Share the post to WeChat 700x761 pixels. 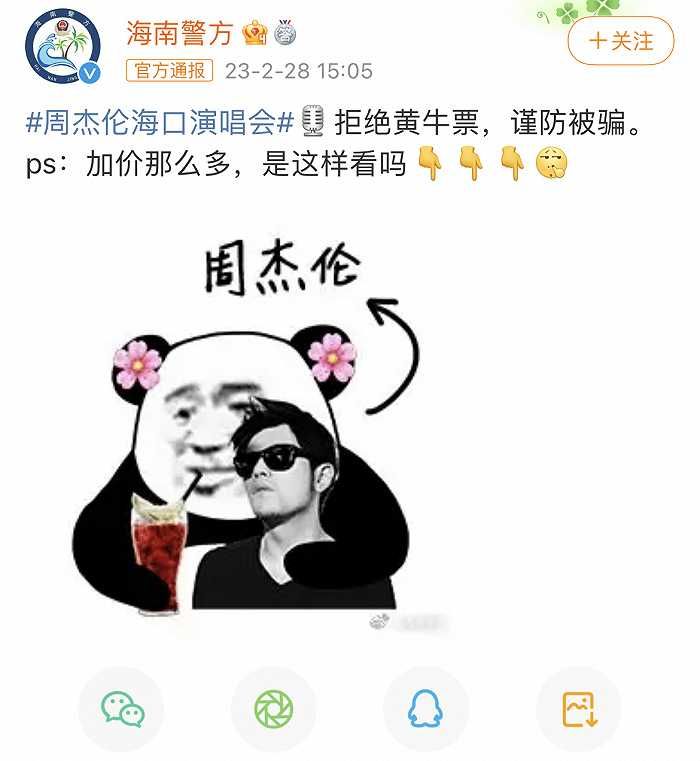click(x=122, y=709)
